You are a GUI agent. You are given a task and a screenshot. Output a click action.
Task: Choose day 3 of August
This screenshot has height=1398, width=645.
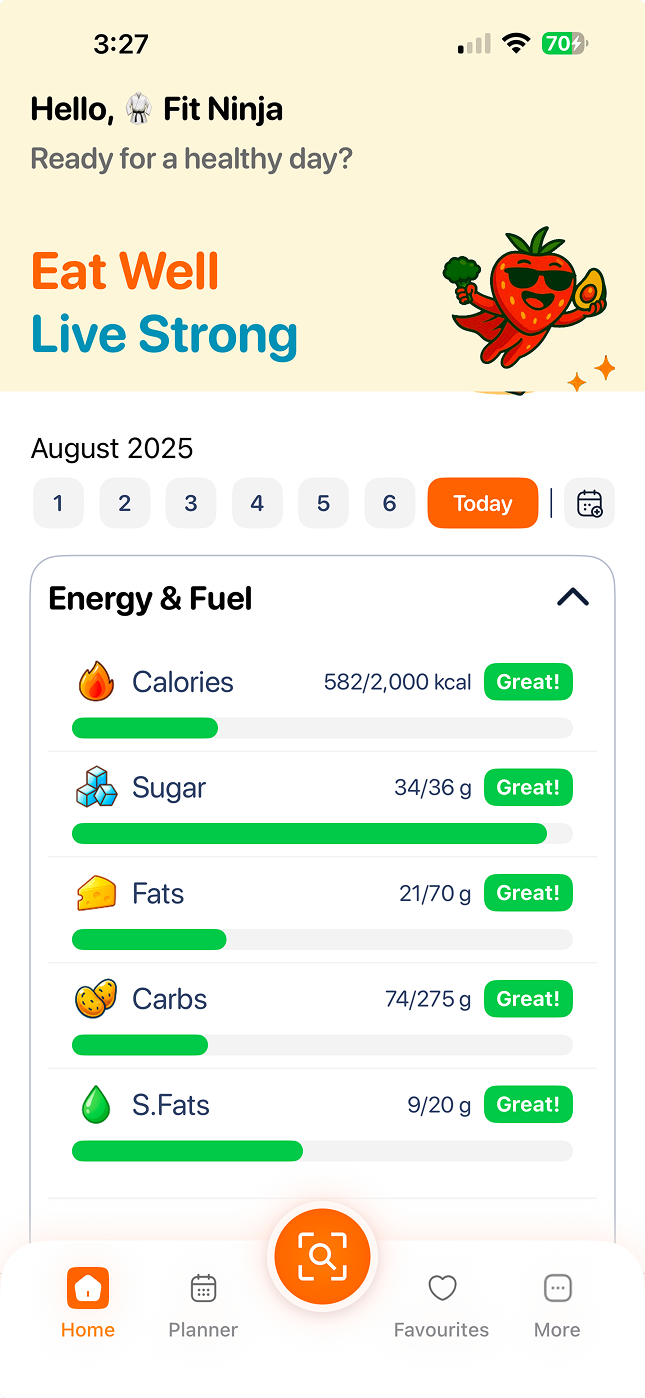(191, 503)
